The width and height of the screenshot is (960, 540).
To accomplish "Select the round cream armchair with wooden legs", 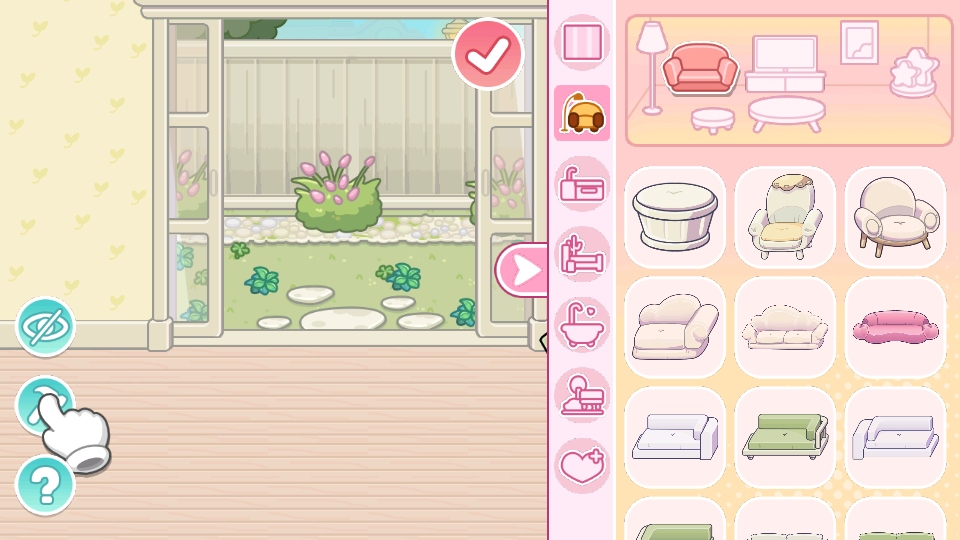I will click(895, 217).
